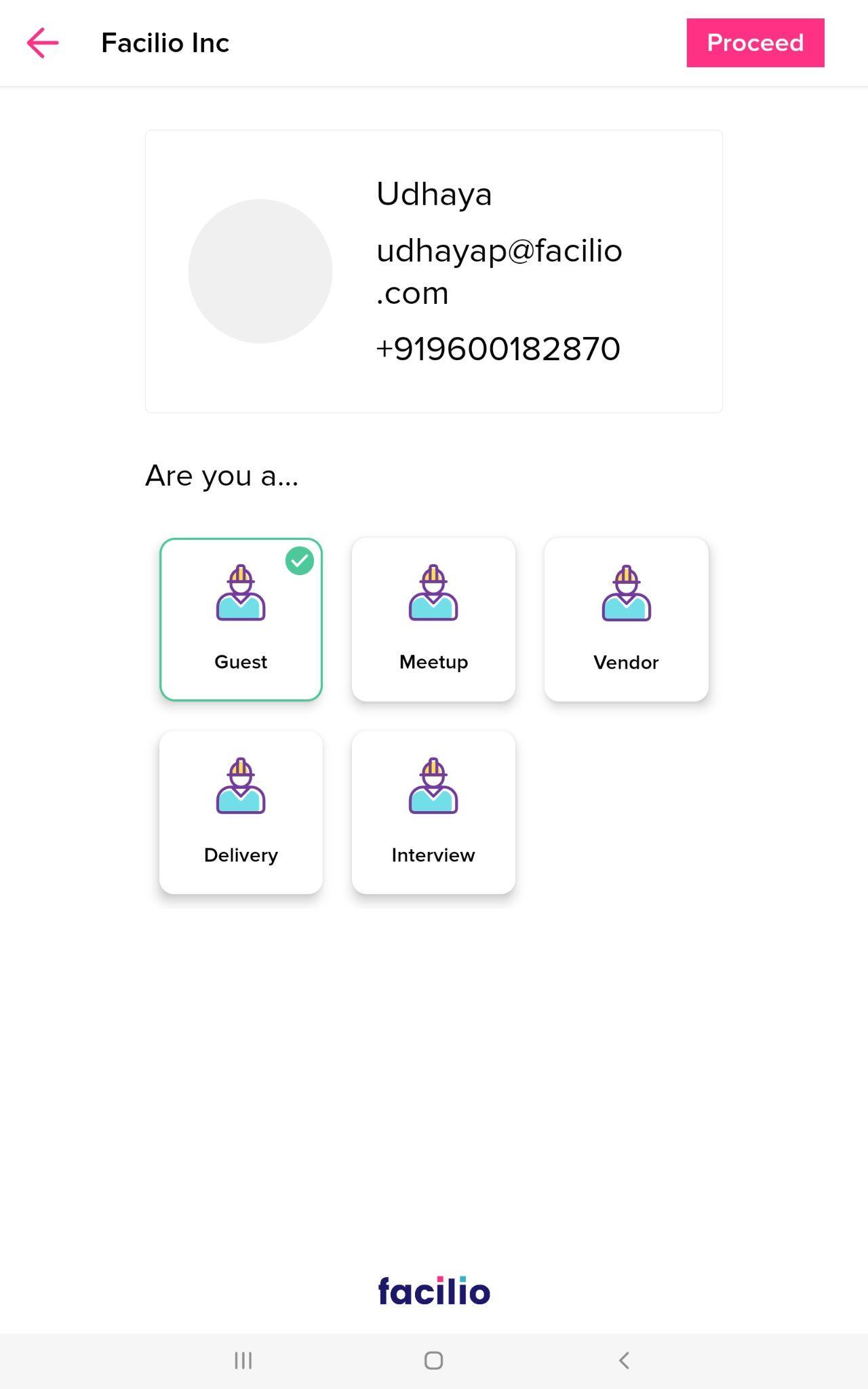Tap the system home button
868x1389 pixels.
(434, 1361)
